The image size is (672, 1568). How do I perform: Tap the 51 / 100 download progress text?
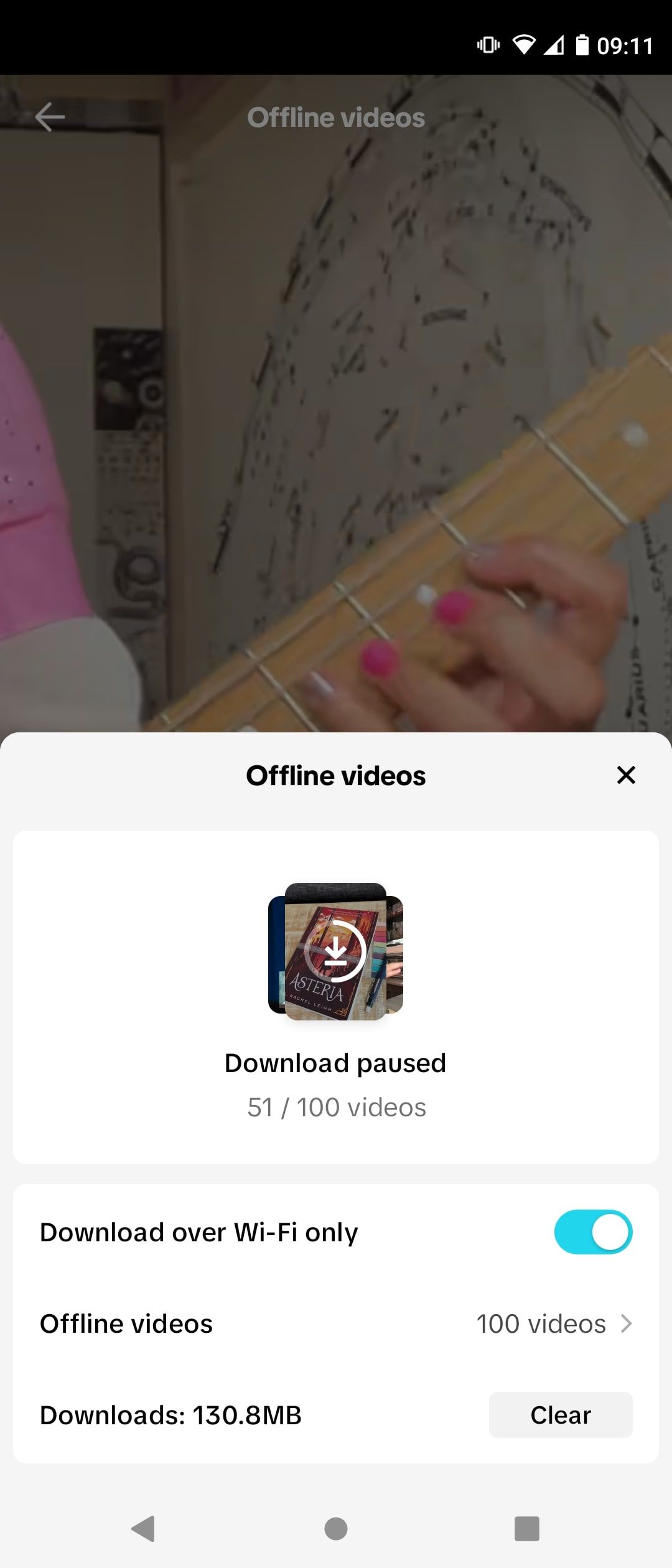(x=336, y=1106)
